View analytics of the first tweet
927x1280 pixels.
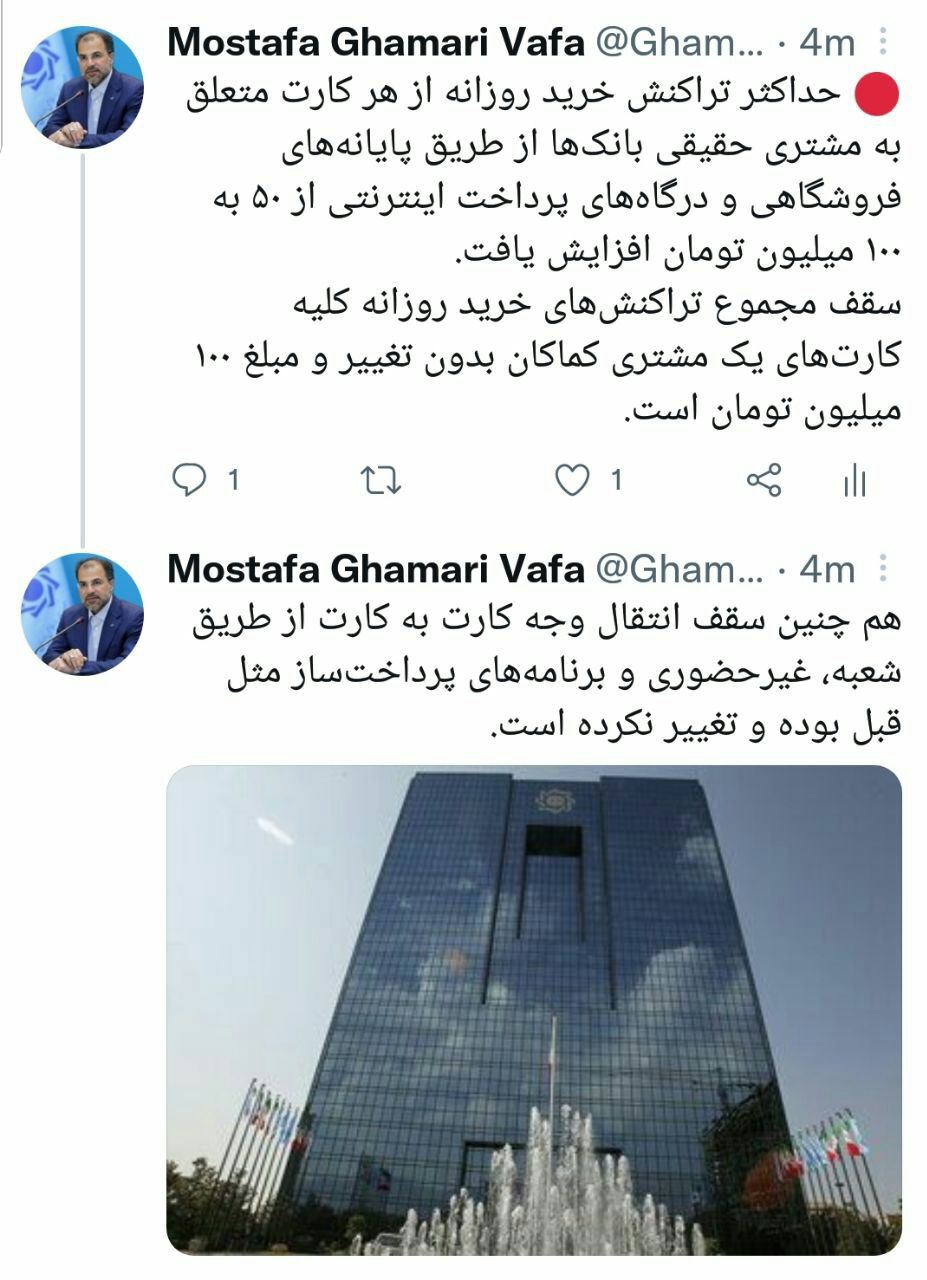(x=854, y=483)
